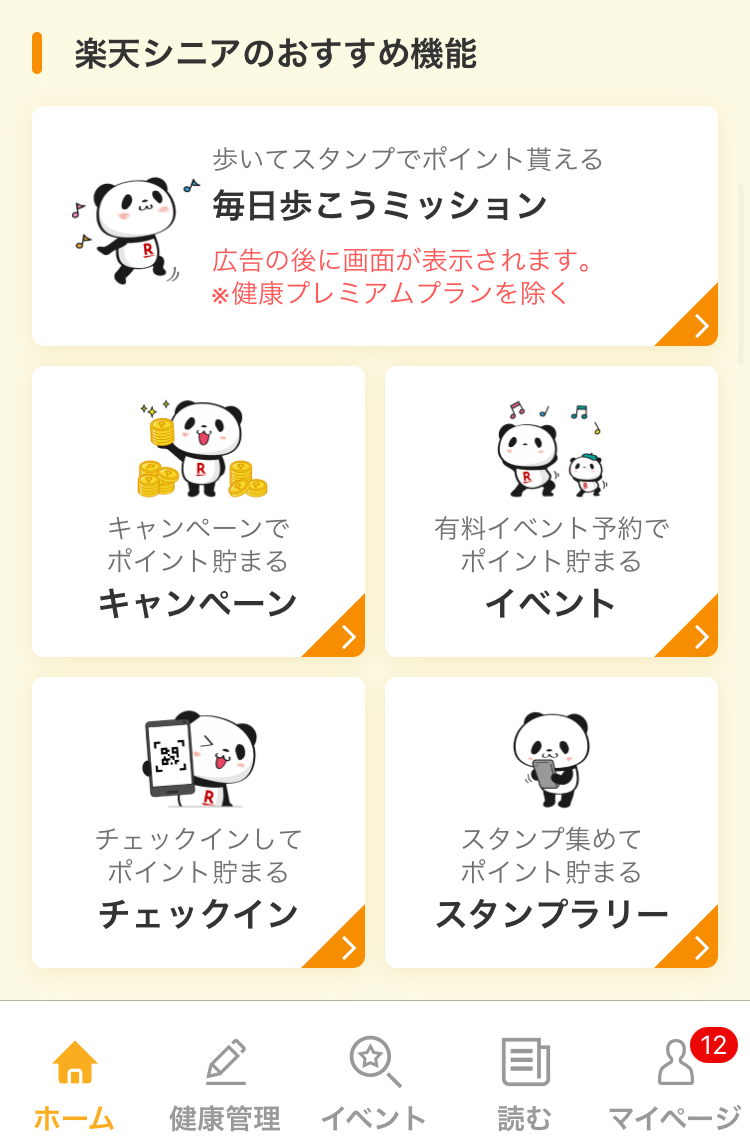This screenshot has height=1139, width=750.
Task: Open the イベント card corner arrow
Action: tap(700, 635)
